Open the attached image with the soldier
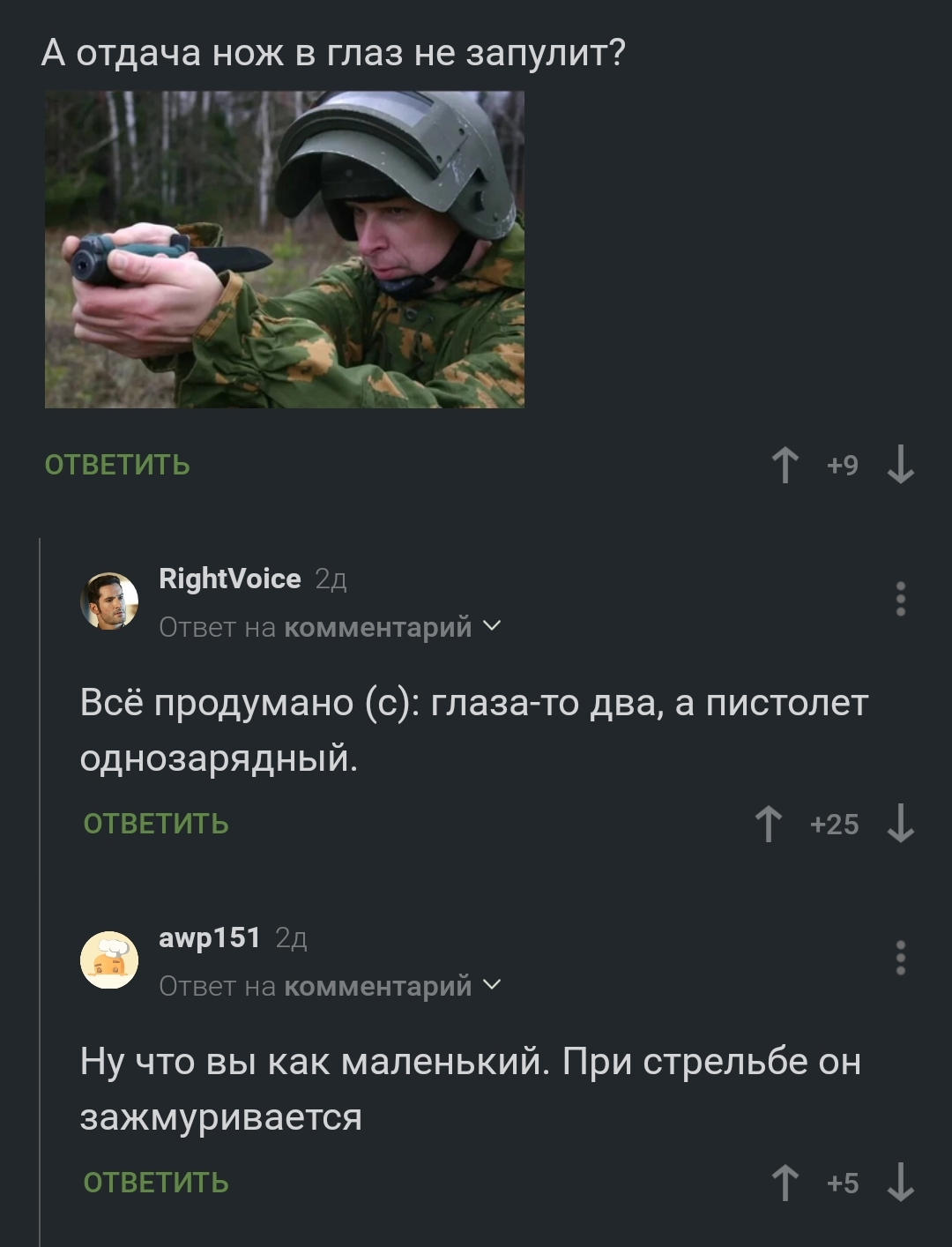This screenshot has width=952, height=1247. click(x=285, y=250)
